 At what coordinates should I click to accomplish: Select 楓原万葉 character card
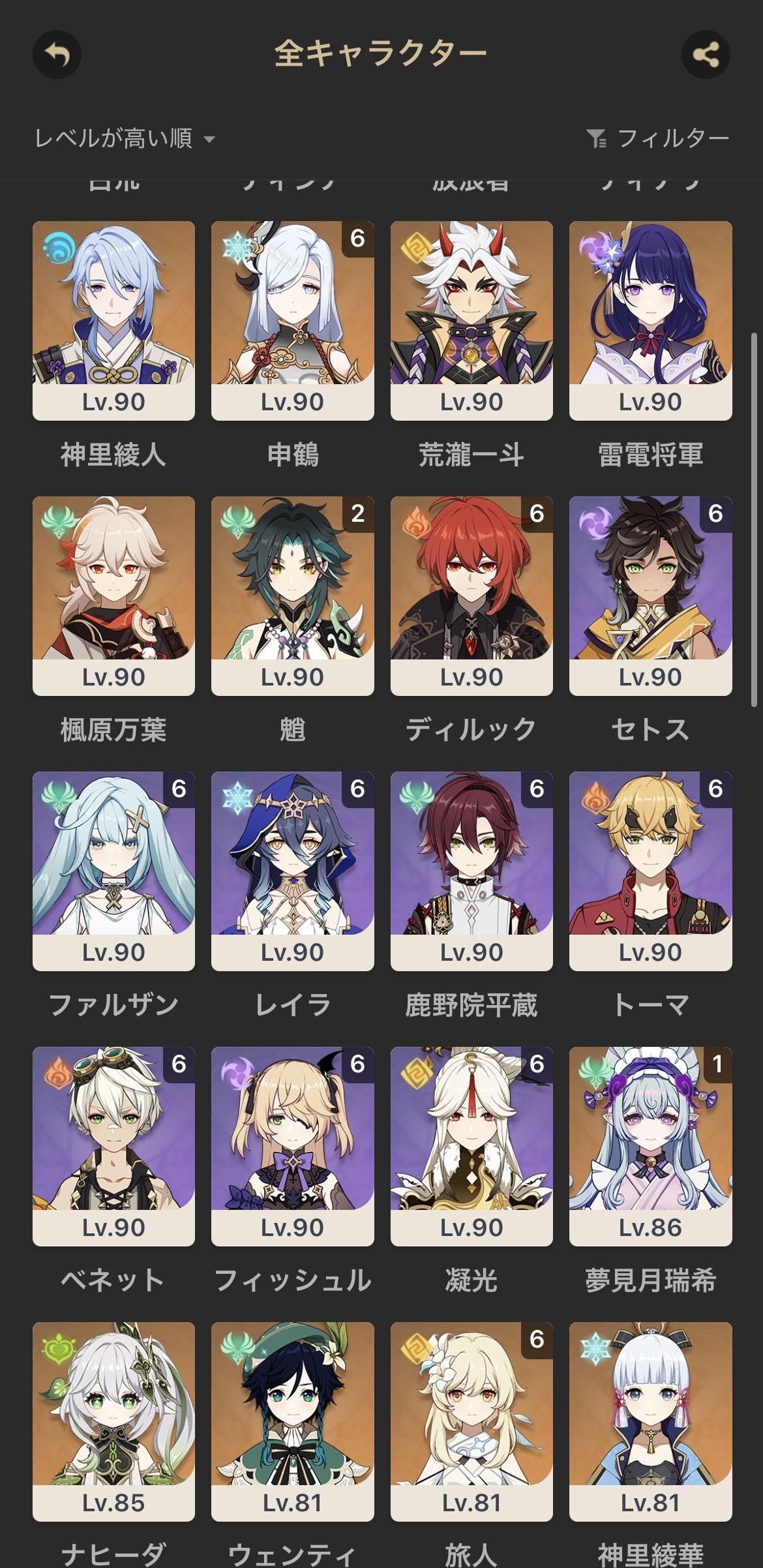113,596
